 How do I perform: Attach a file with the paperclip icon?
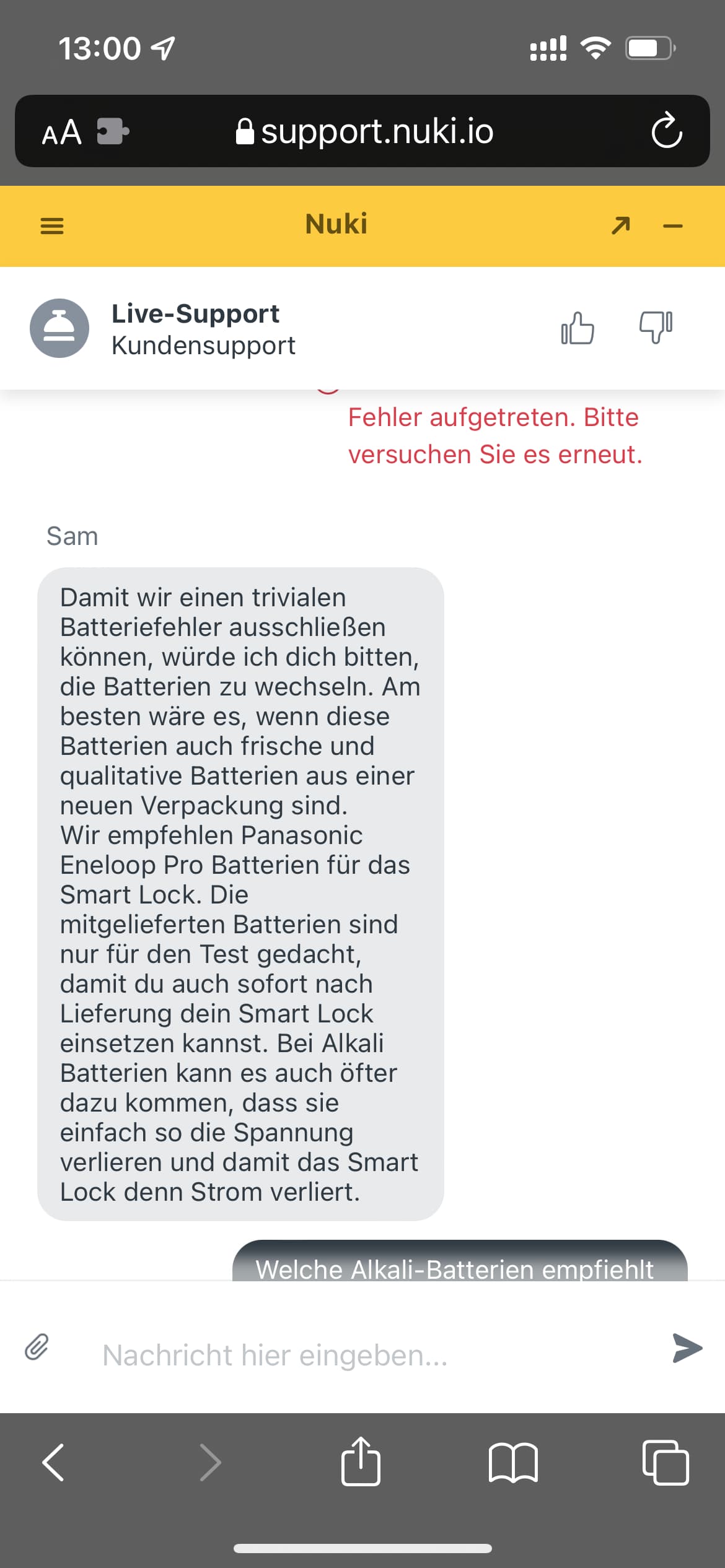[x=37, y=1348]
